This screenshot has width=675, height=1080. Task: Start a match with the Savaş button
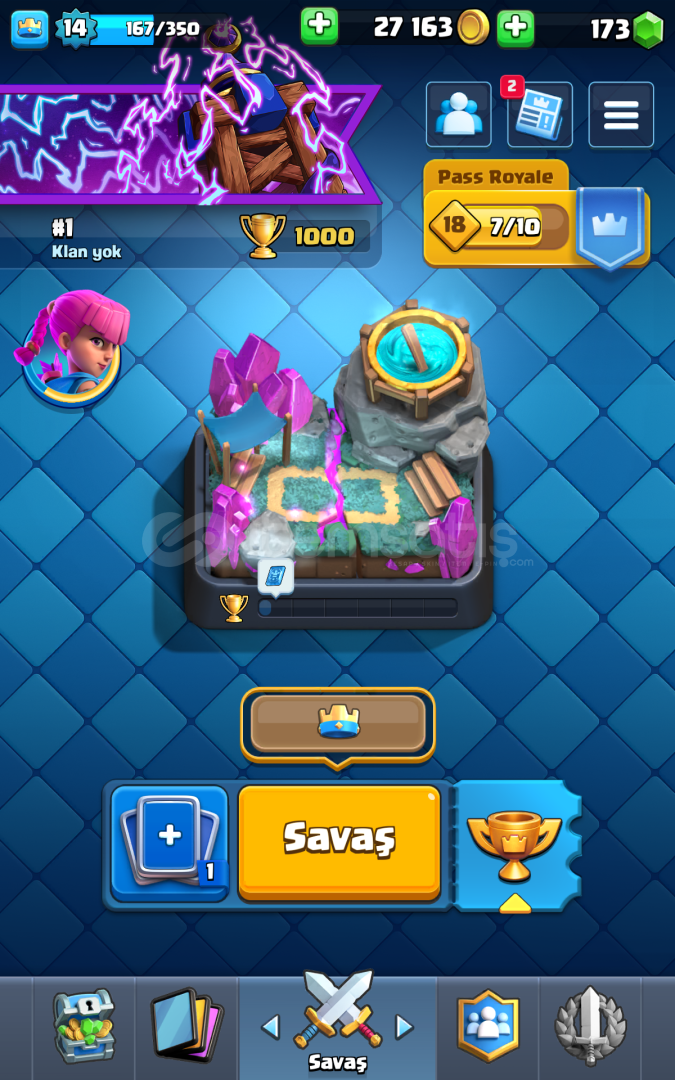[339, 842]
